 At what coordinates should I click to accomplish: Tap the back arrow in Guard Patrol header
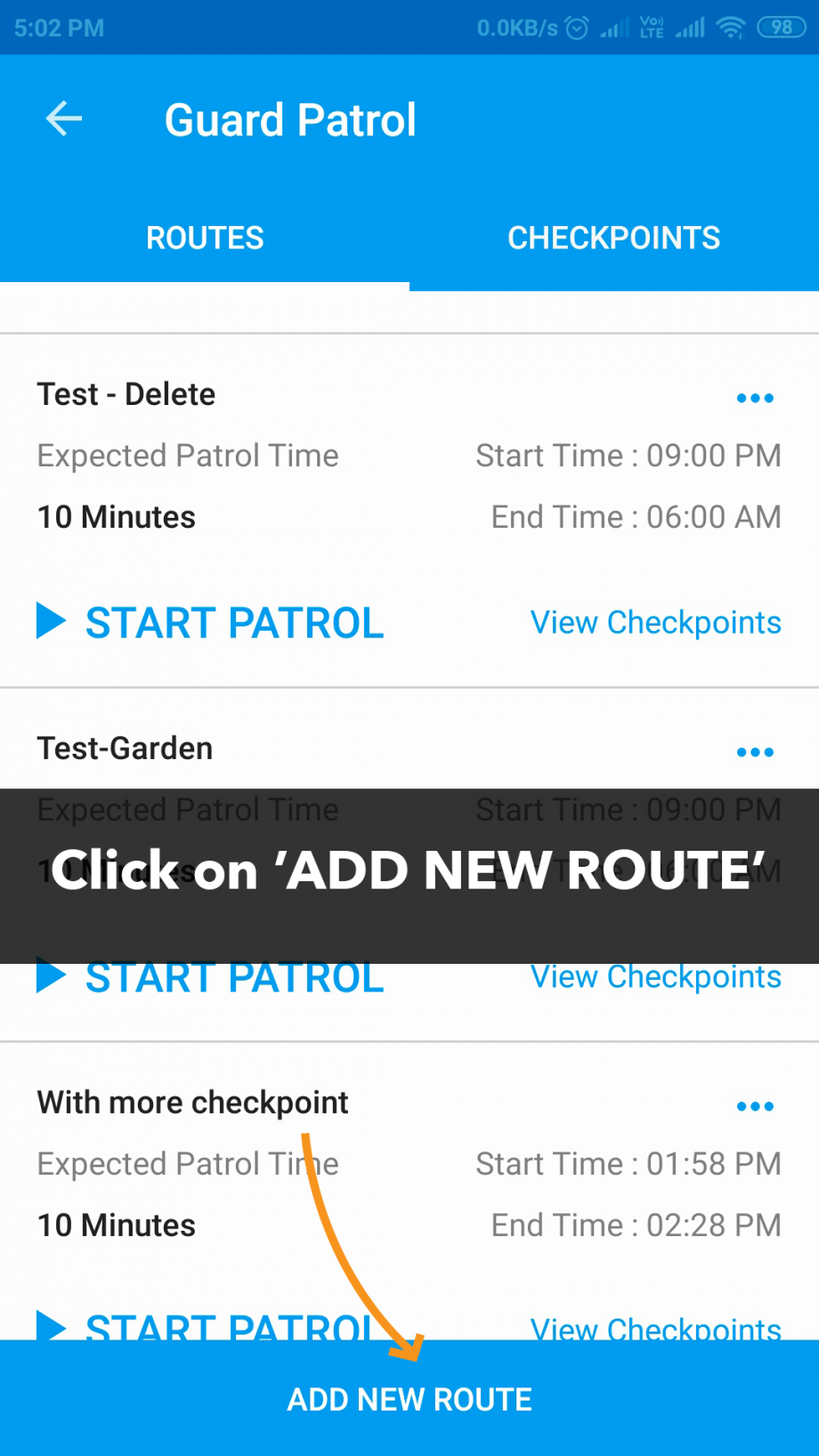63,118
